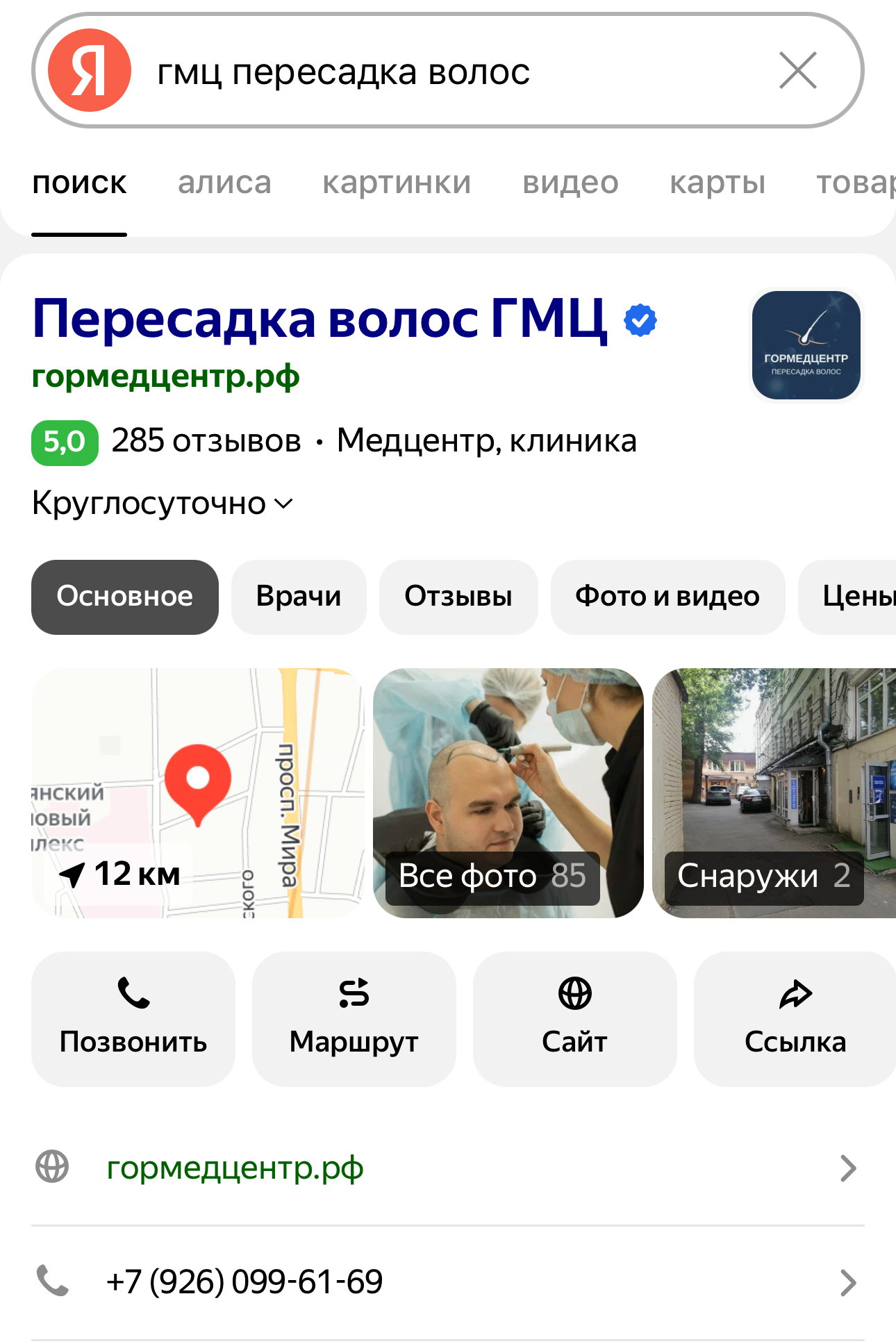Expand the Круглосуточно working hours
The width and height of the screenshot is (896, 1344).
tap(163, 504)
